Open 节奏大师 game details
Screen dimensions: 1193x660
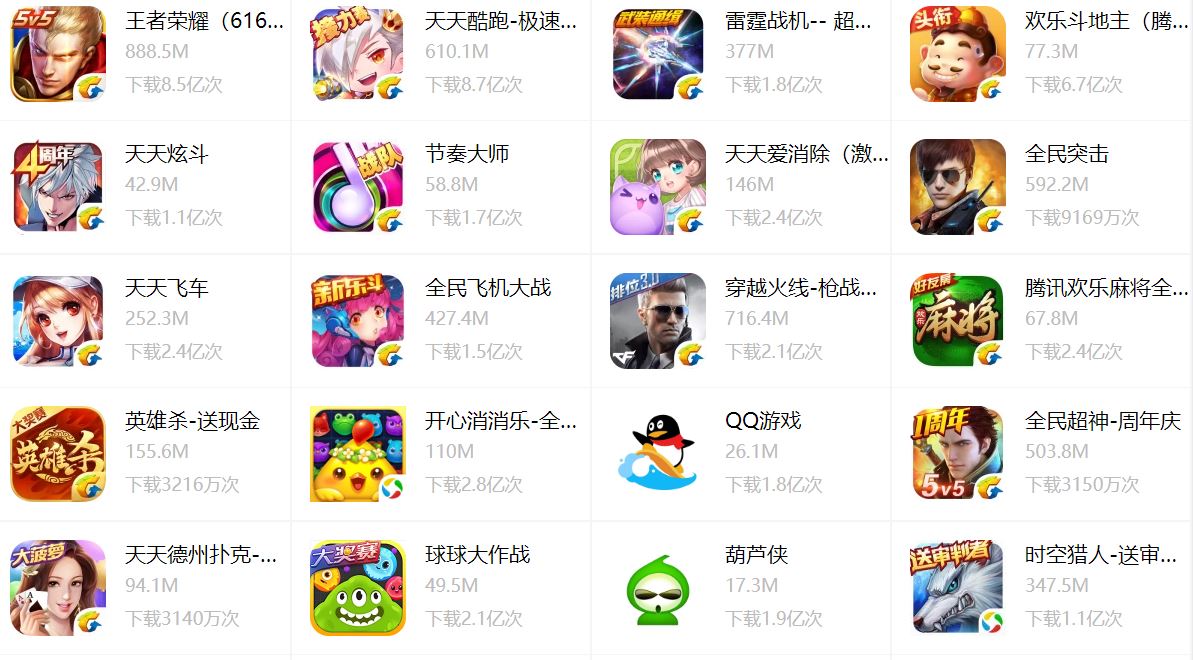click(358, 187)
